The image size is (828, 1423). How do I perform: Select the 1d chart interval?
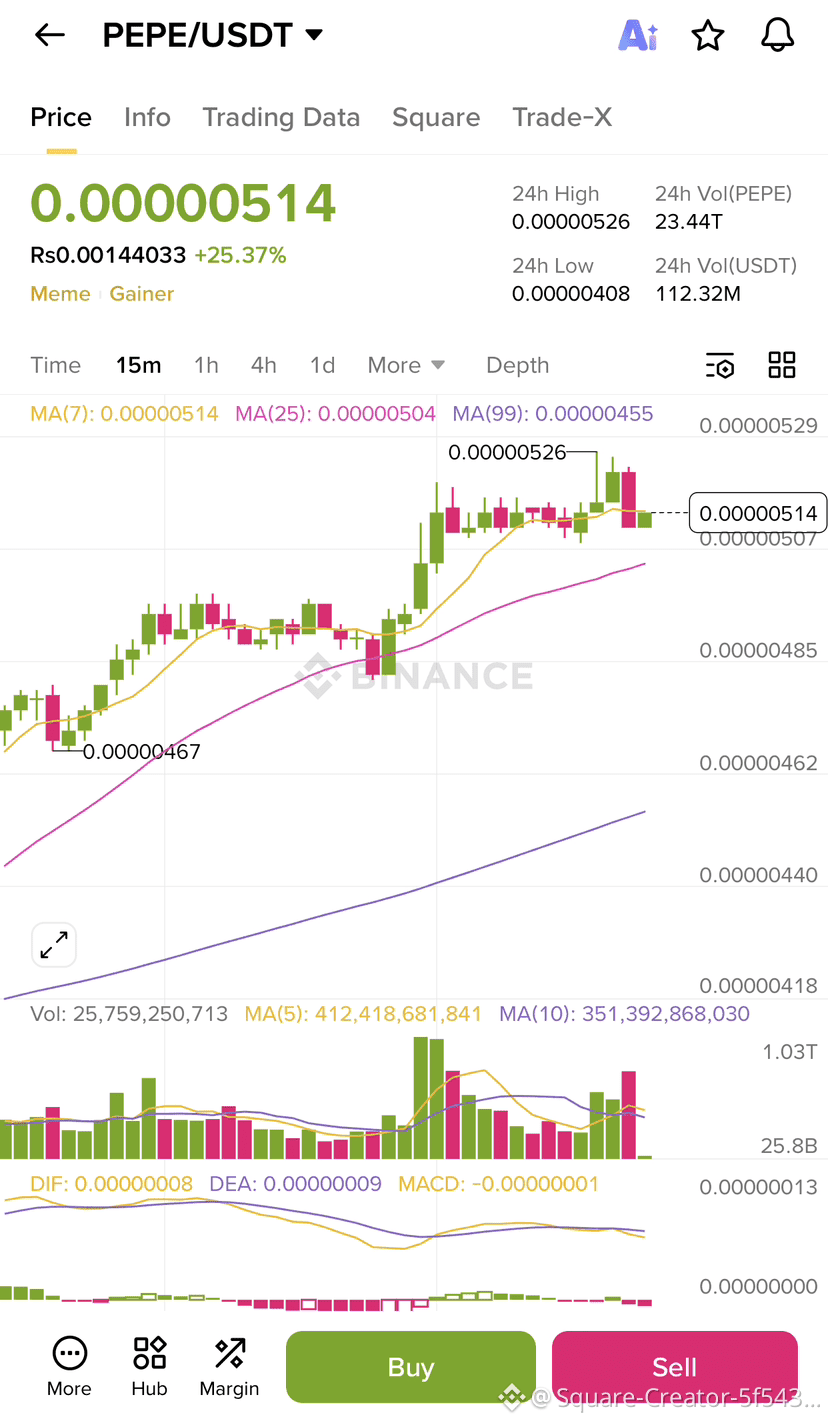pos(322,366)
